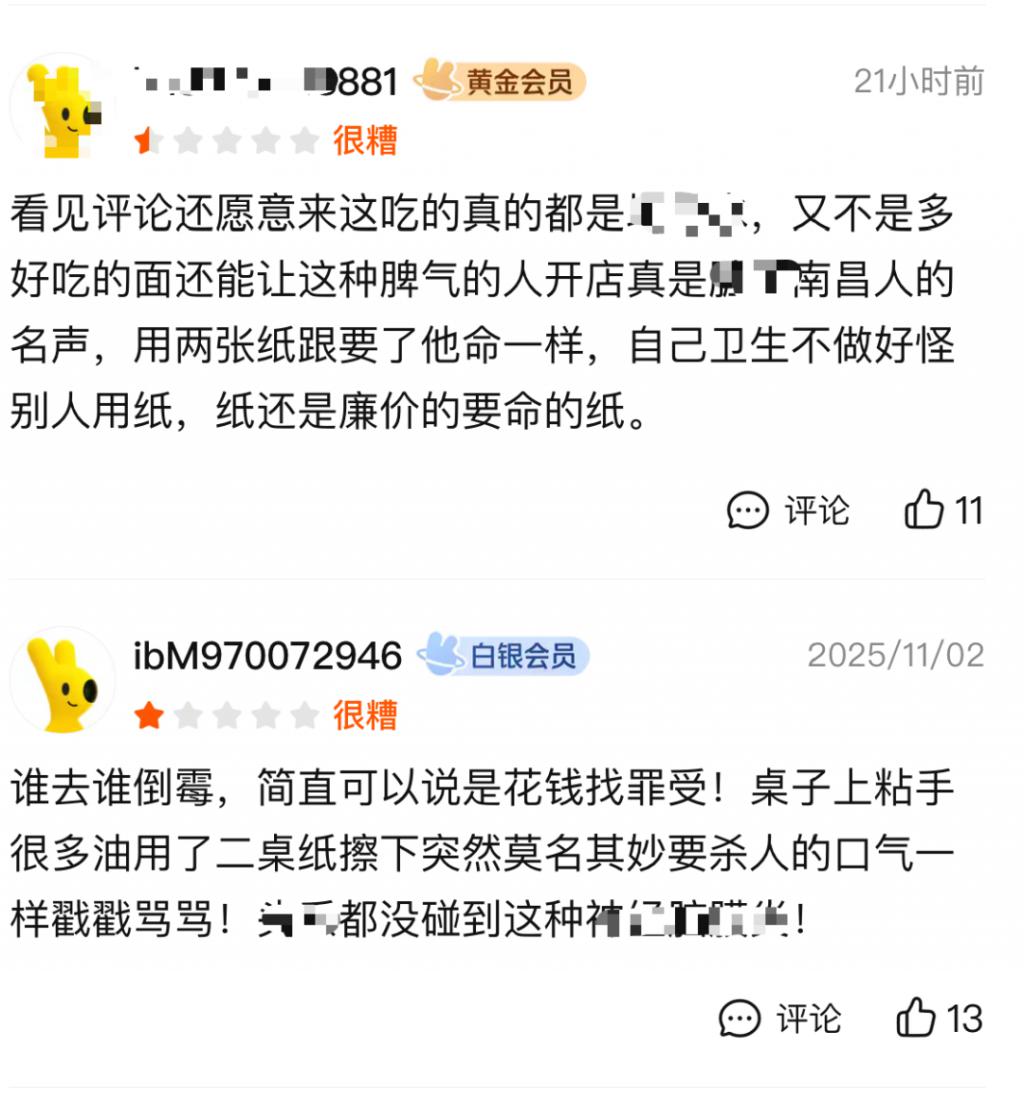The image size is (1024, 1106).
Task: Like ibM970072946's review with 13 likes
Action: 938,1019
